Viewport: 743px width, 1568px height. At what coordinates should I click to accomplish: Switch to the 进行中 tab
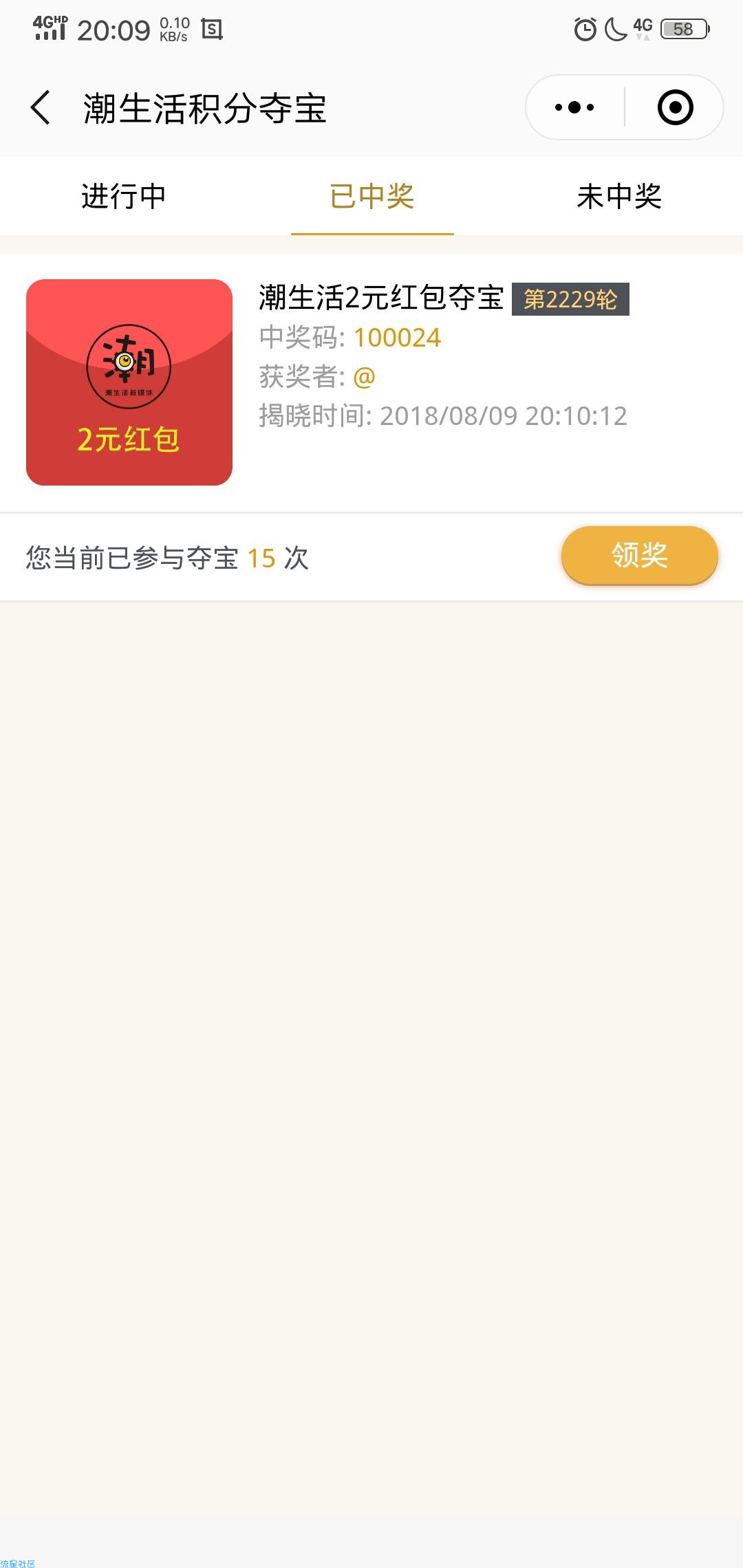124,197
